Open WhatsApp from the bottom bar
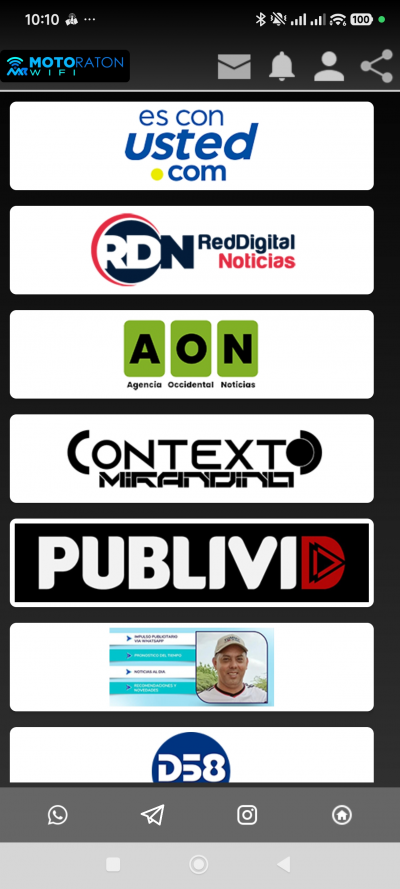The width and height of the screenshot is (400, 889). click(x=57, y=815)
